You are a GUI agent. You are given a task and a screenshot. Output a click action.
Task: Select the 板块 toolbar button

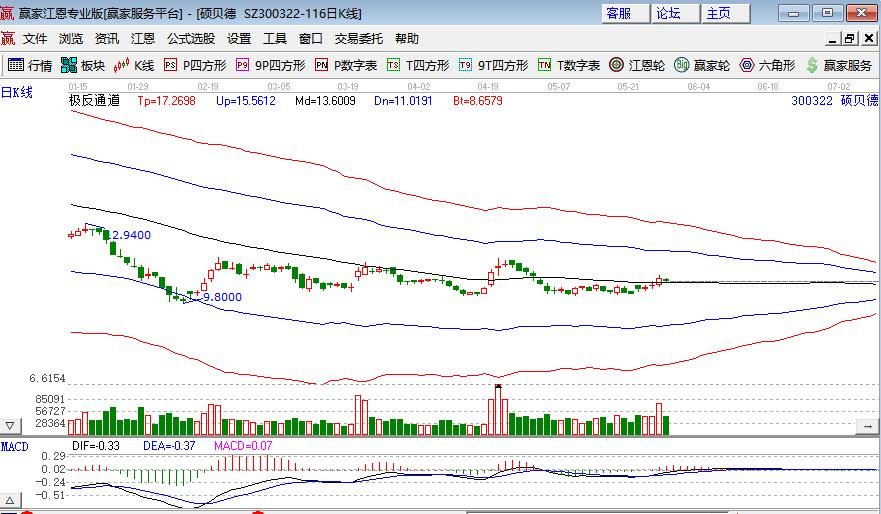pyautogui.click(x=83, y=65)
